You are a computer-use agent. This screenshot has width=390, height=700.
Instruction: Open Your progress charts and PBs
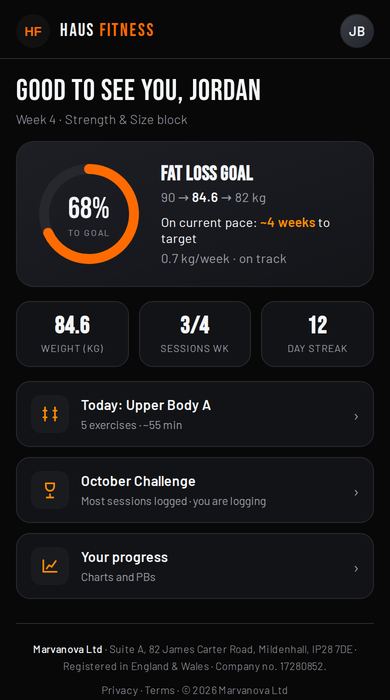click(x=195, y=566)
